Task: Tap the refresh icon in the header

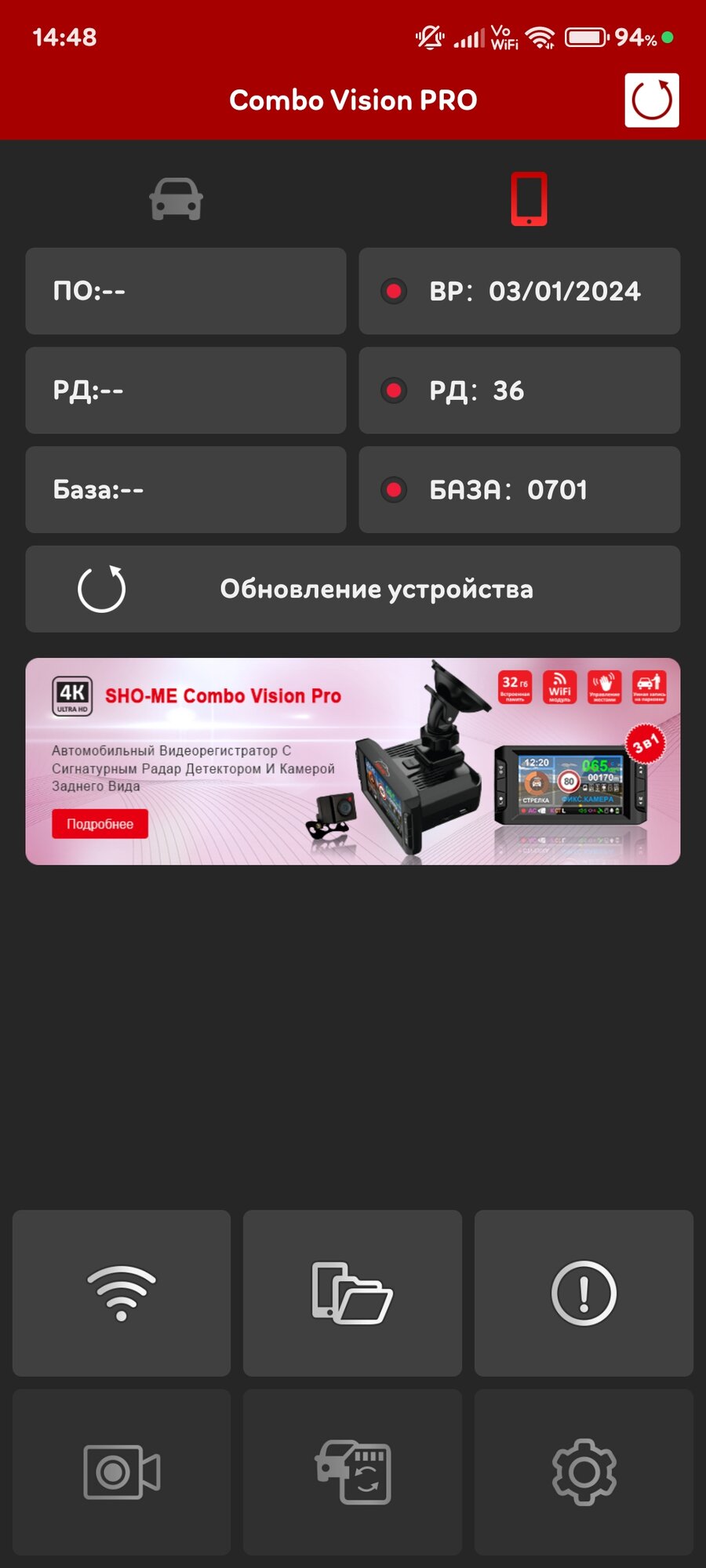Action: [651, 100]
